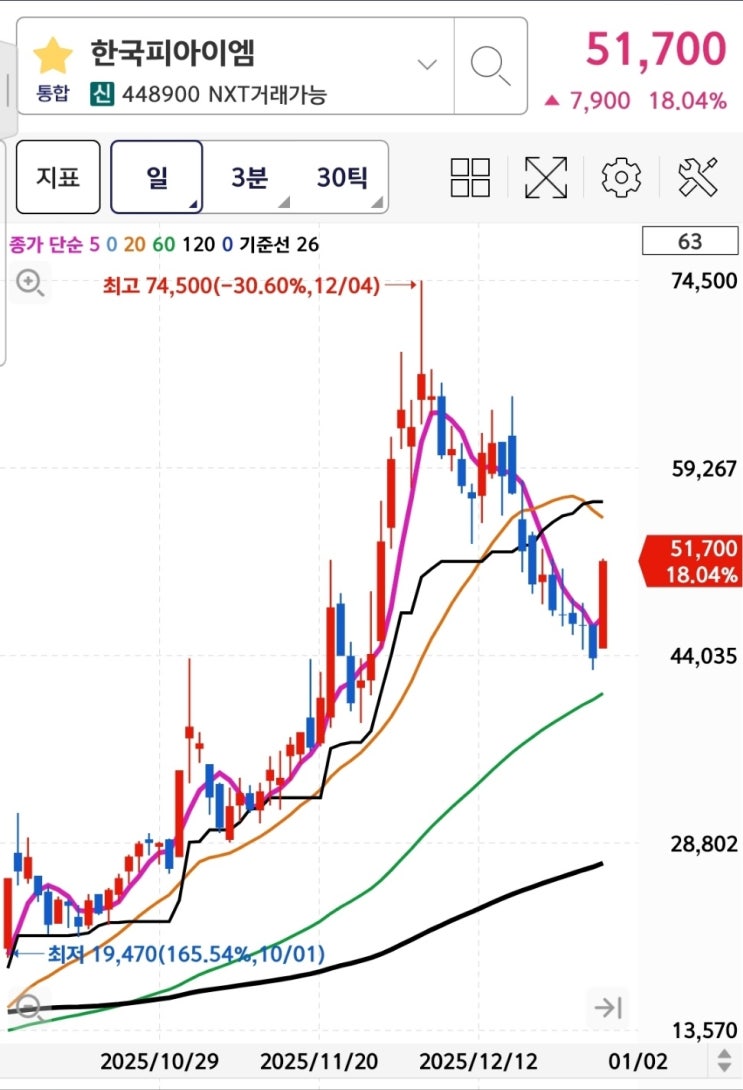743x1090 pixels.
Task: Open the 지표 indicators button
Action: [58, 177]
